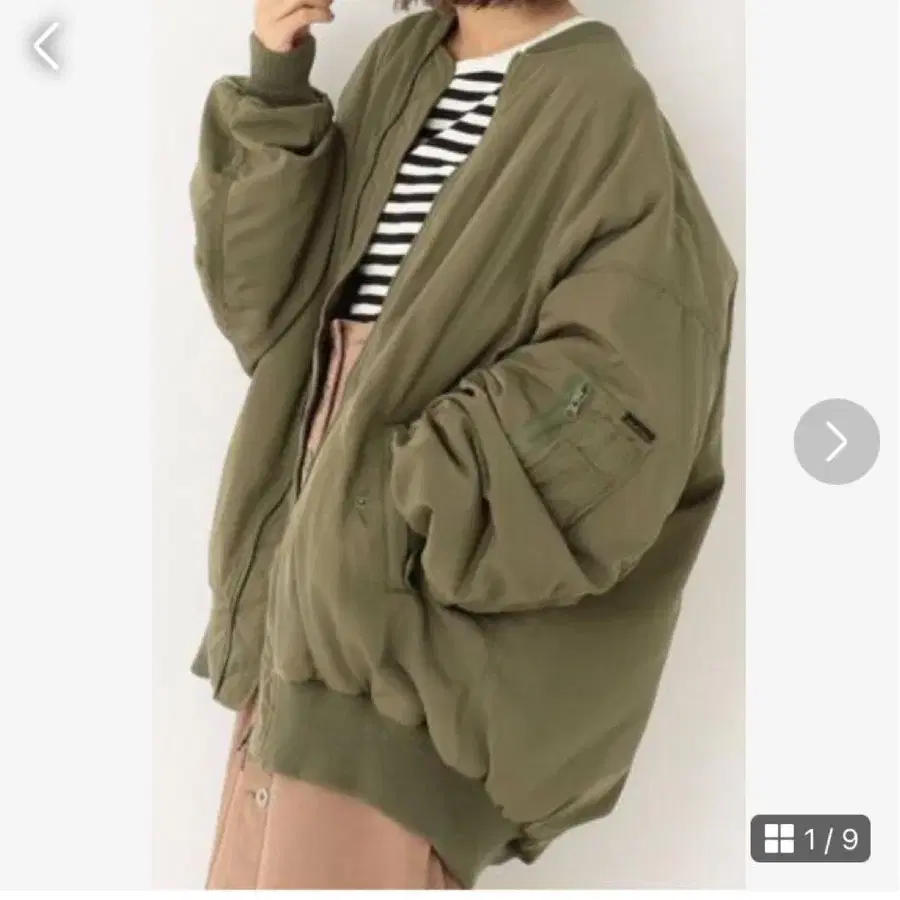Show the next product photo
The image size is (900, 900).
[836, 441]
